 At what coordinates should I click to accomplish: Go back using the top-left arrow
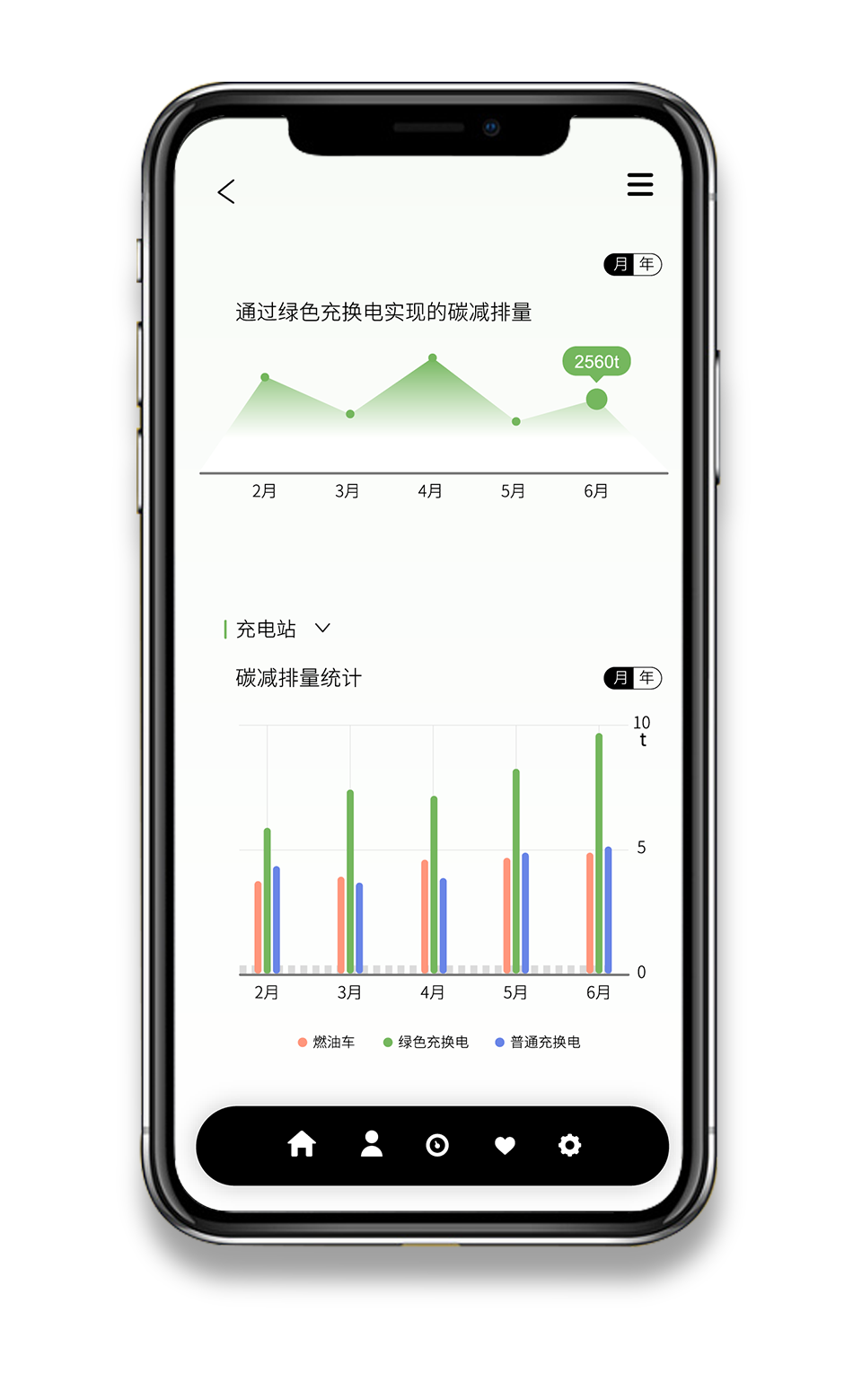point(226,191)
